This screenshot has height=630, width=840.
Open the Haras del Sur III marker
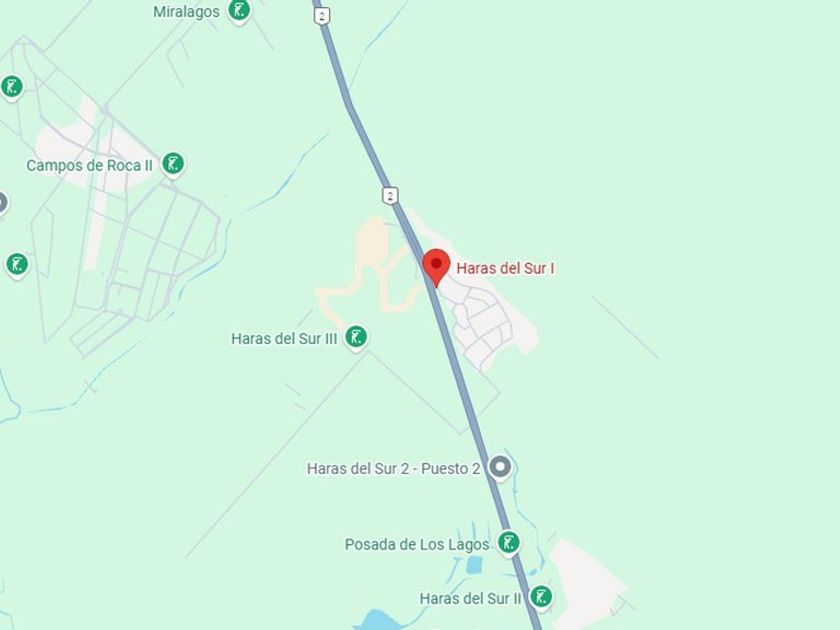(x=356, y=338)
